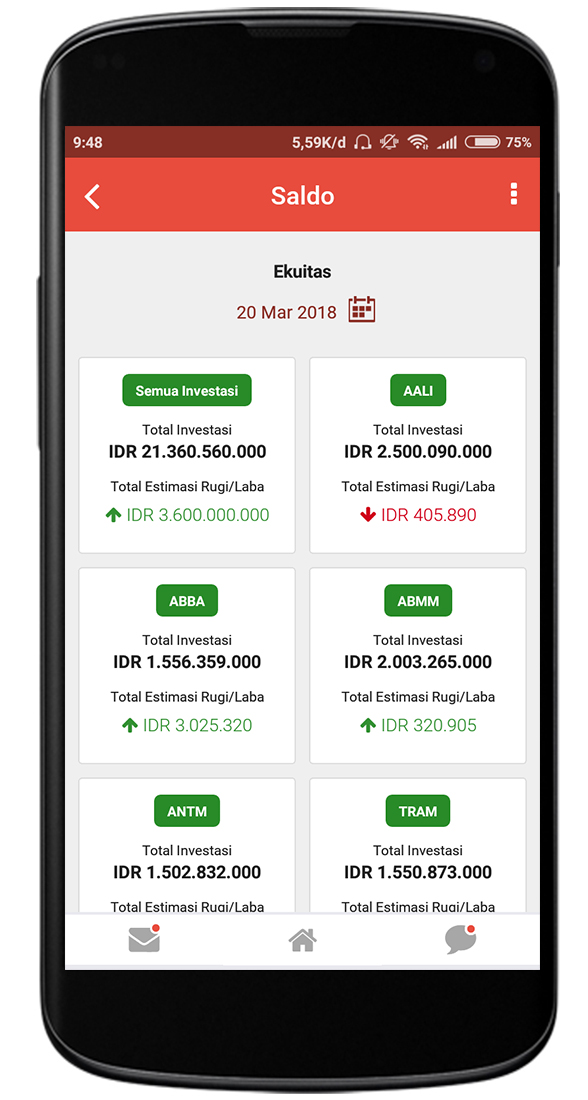588x1100 pixels.
Task: Open the three-dot overflow menu
Action: (x=514, y=194)
